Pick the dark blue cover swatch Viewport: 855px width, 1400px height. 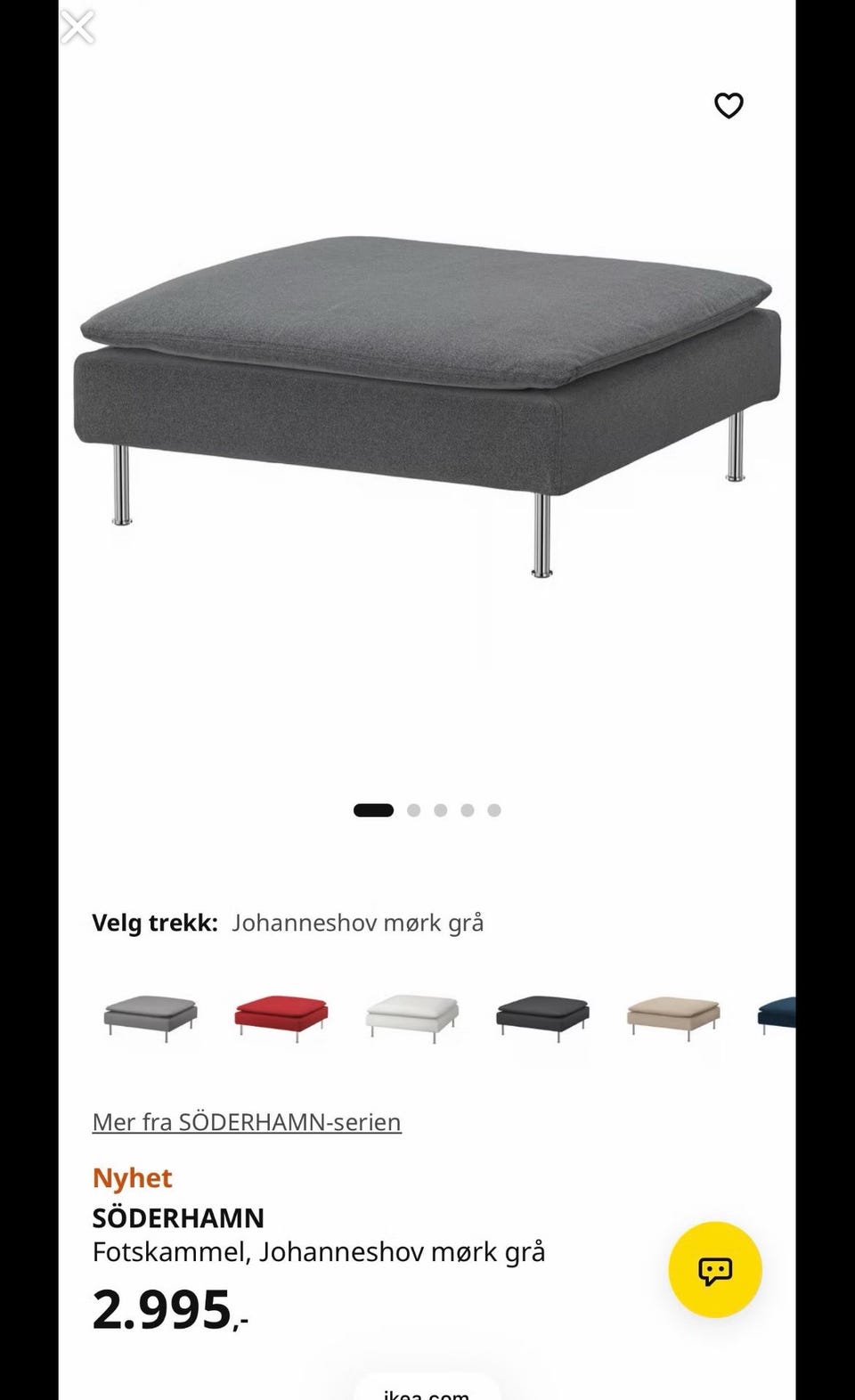pos(777,1016)
